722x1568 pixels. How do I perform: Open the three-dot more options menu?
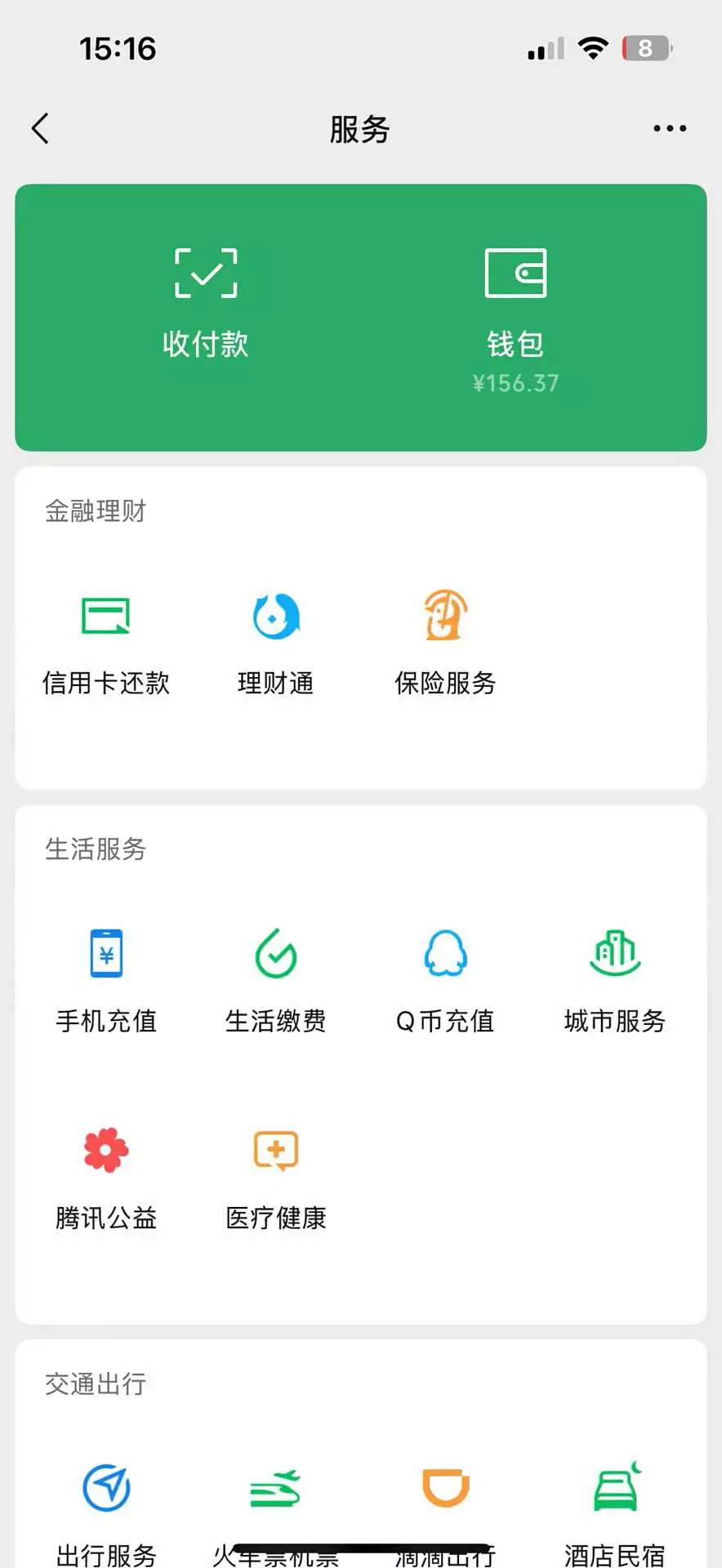[669, 129]
